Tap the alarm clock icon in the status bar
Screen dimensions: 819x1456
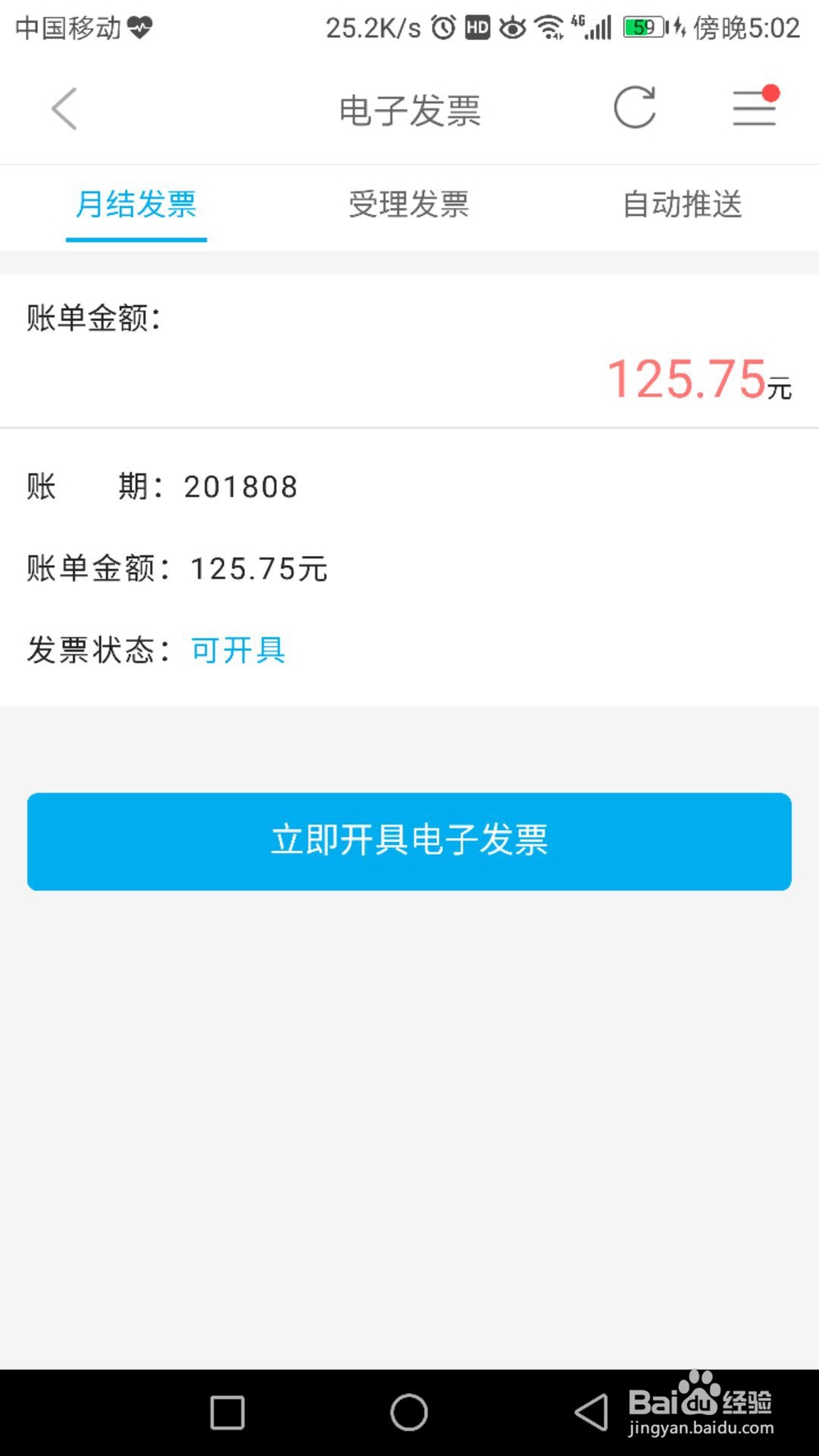point(442,27)
